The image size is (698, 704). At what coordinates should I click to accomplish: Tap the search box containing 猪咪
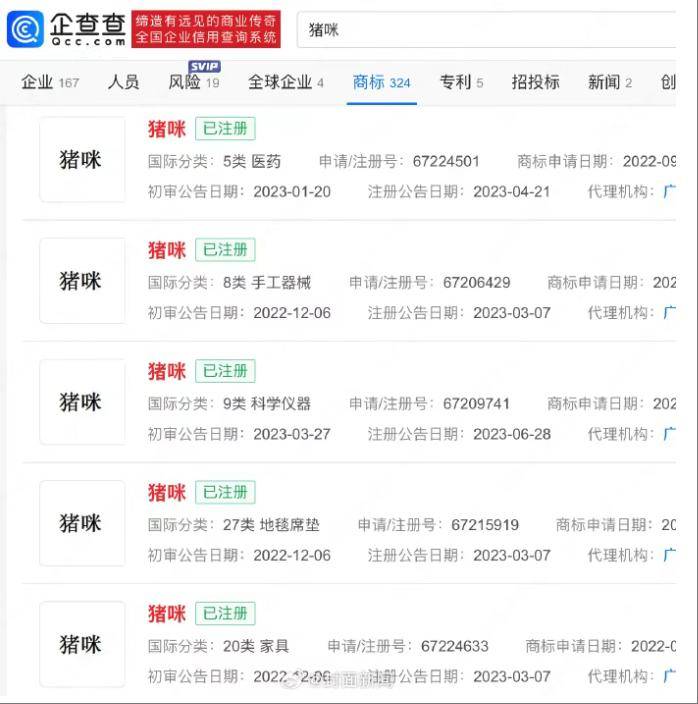[x=490, y=30]
